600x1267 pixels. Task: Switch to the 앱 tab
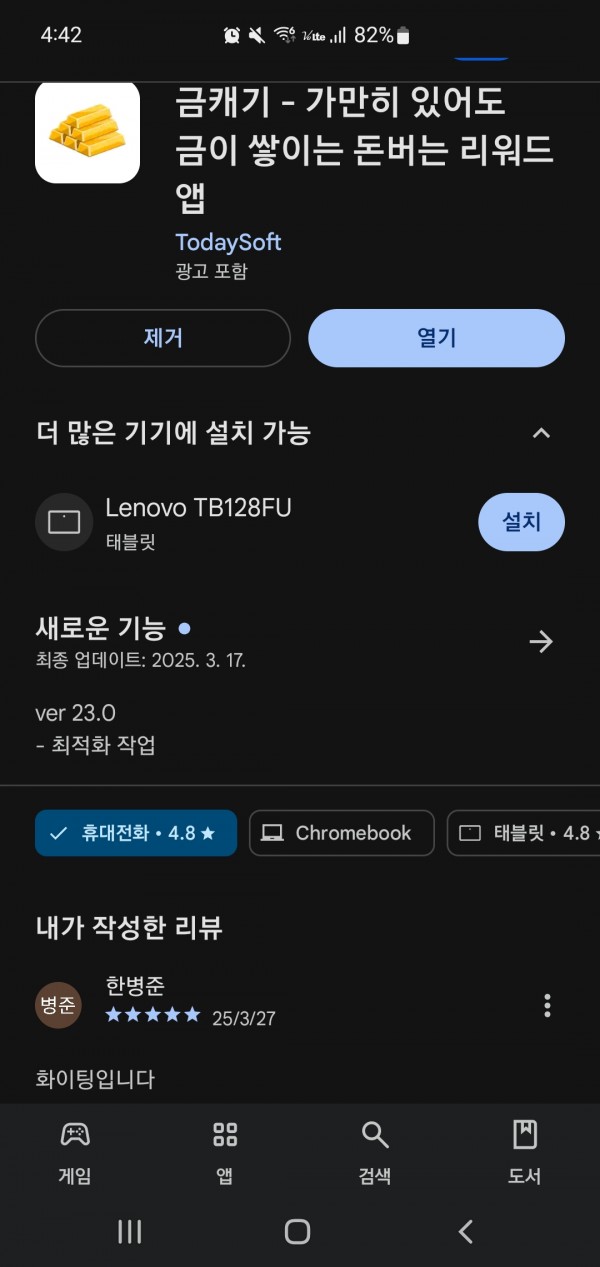coord(225,1152)
